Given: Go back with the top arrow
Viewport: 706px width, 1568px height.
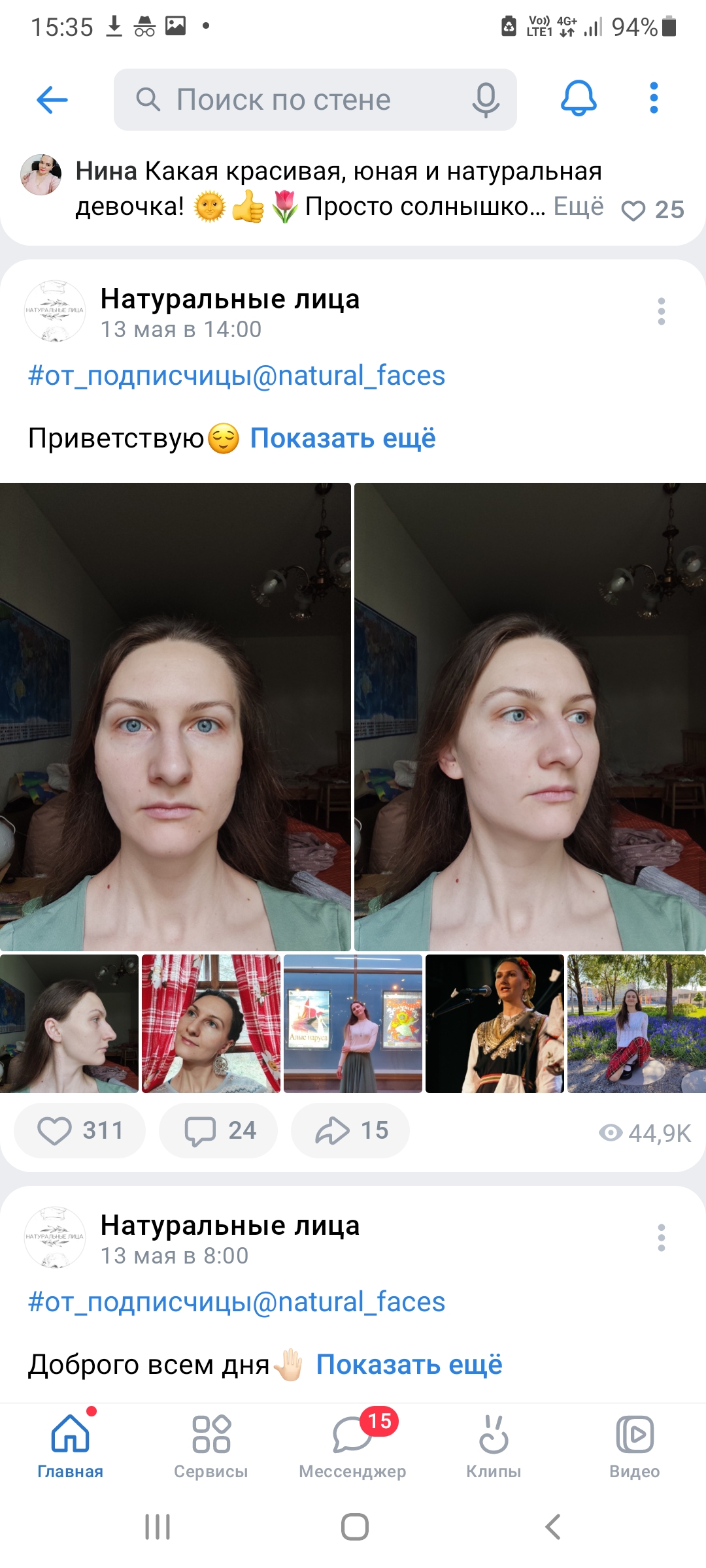Looking at the screenshot, I should pyautogui.click(x=52, y=100).
